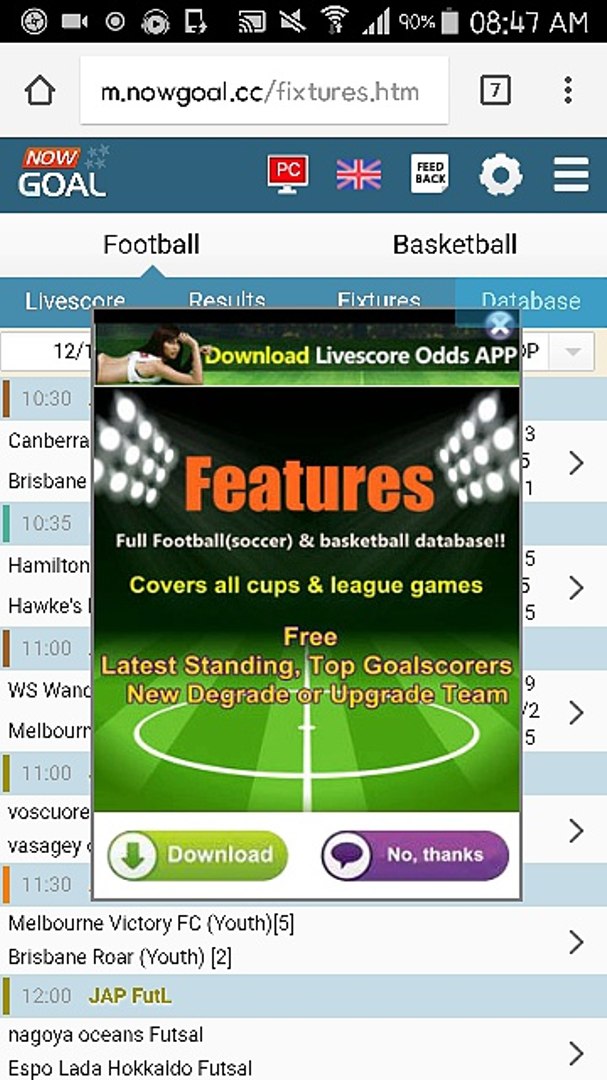This screenshot has width=607, height=1080.
Task: Open the browser home page
Action: (39, 91)
